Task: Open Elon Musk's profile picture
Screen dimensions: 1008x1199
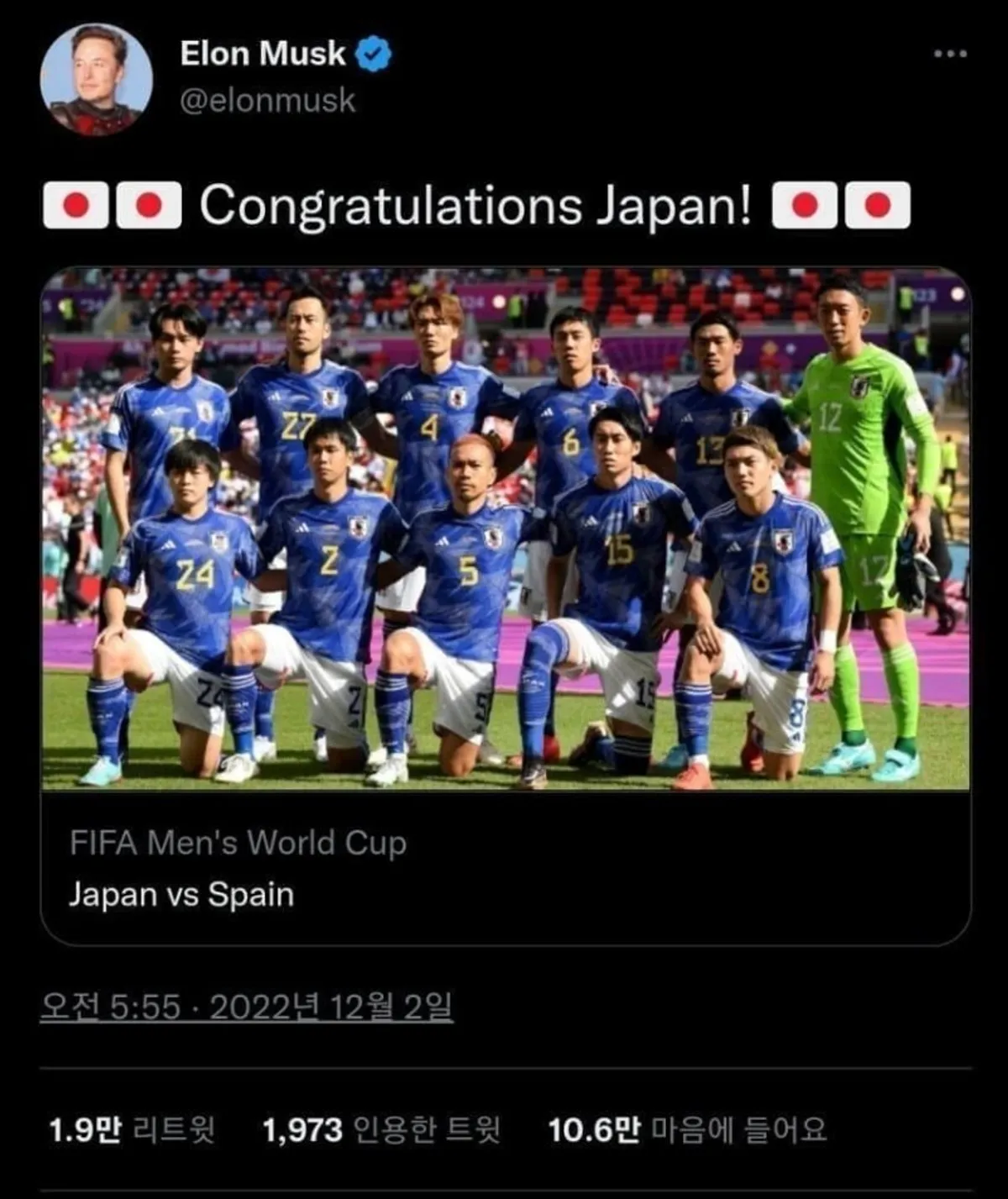Action: (x=97, y=79)
